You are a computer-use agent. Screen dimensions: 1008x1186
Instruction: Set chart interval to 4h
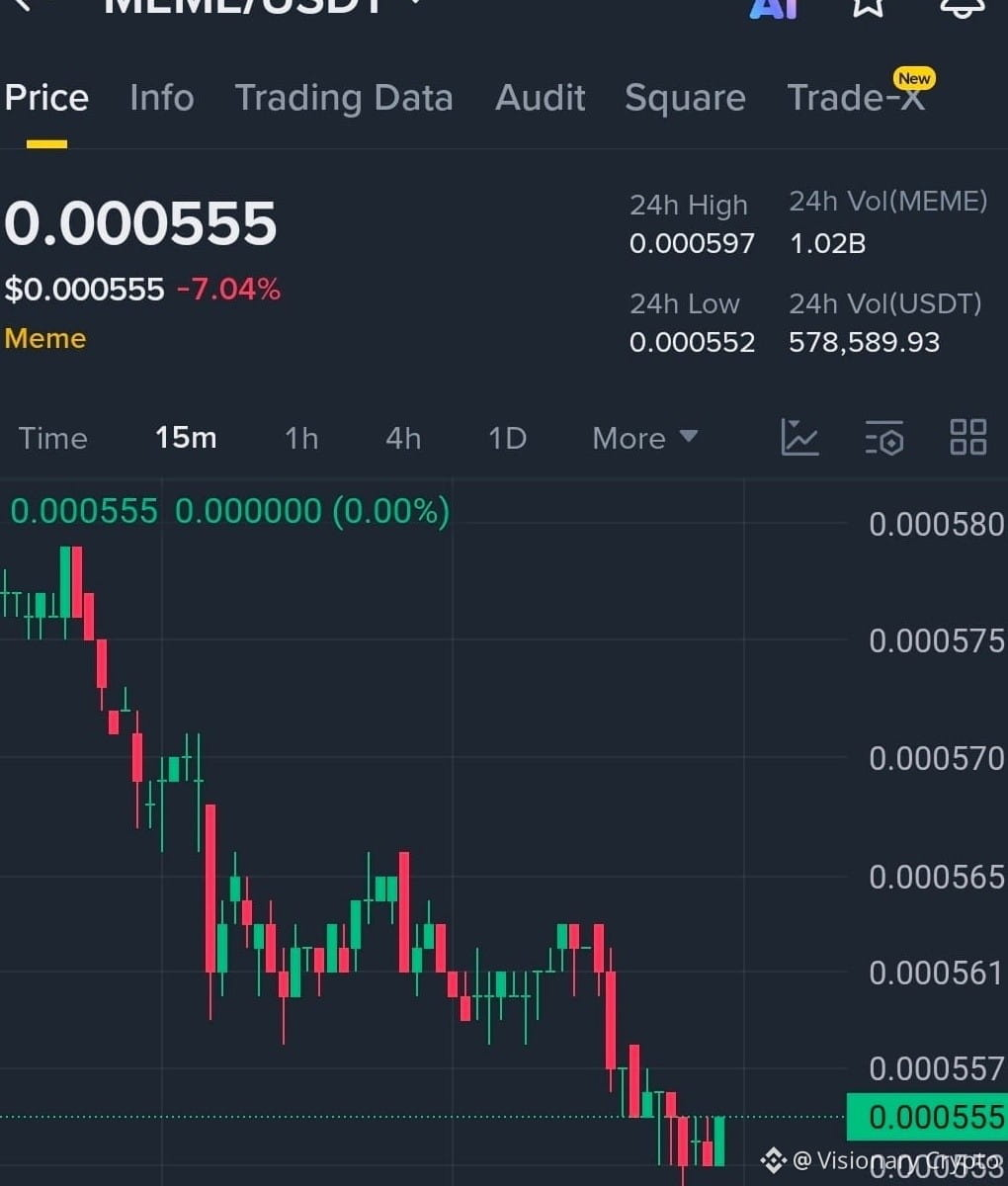click(x=403, y=438)
